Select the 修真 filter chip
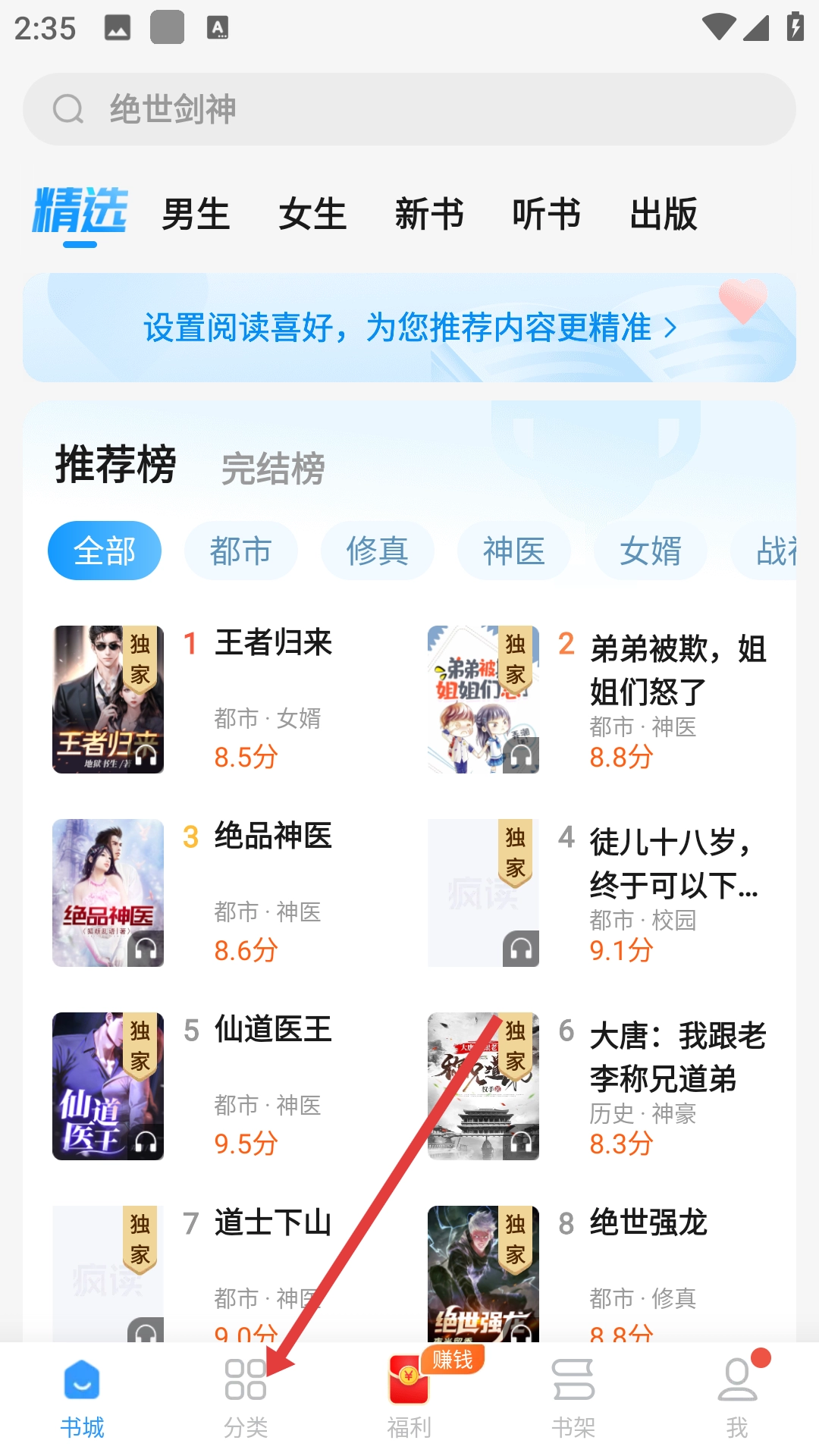 pos(377,551)
